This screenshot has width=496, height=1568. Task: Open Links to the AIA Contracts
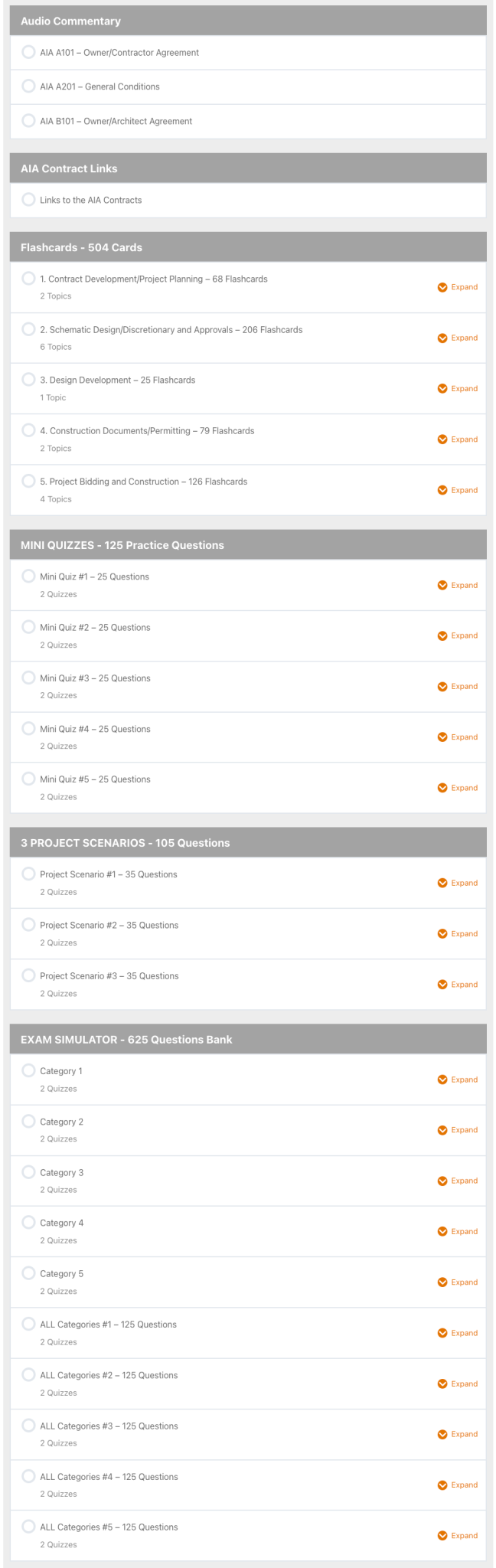90,200
